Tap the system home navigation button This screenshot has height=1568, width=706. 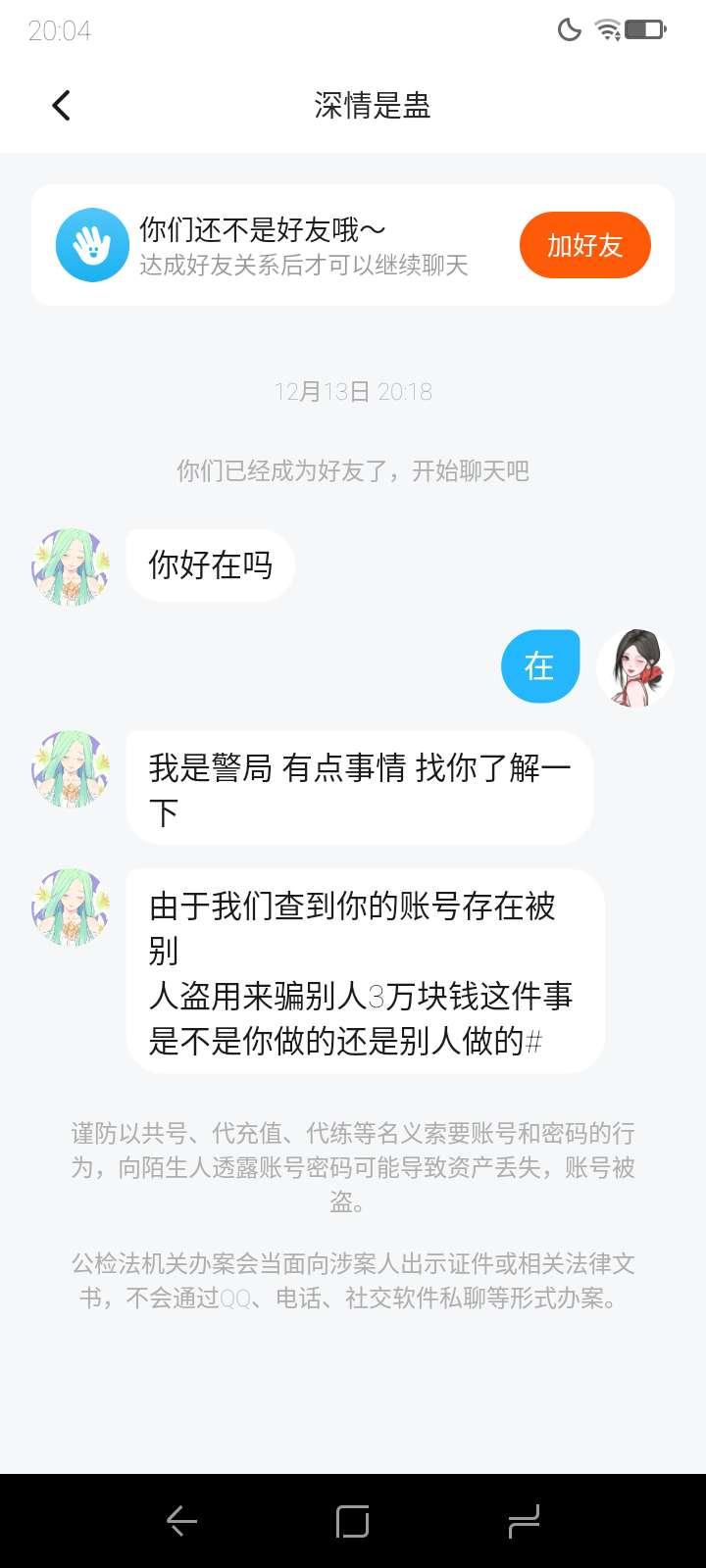(x=352, y=1521)
